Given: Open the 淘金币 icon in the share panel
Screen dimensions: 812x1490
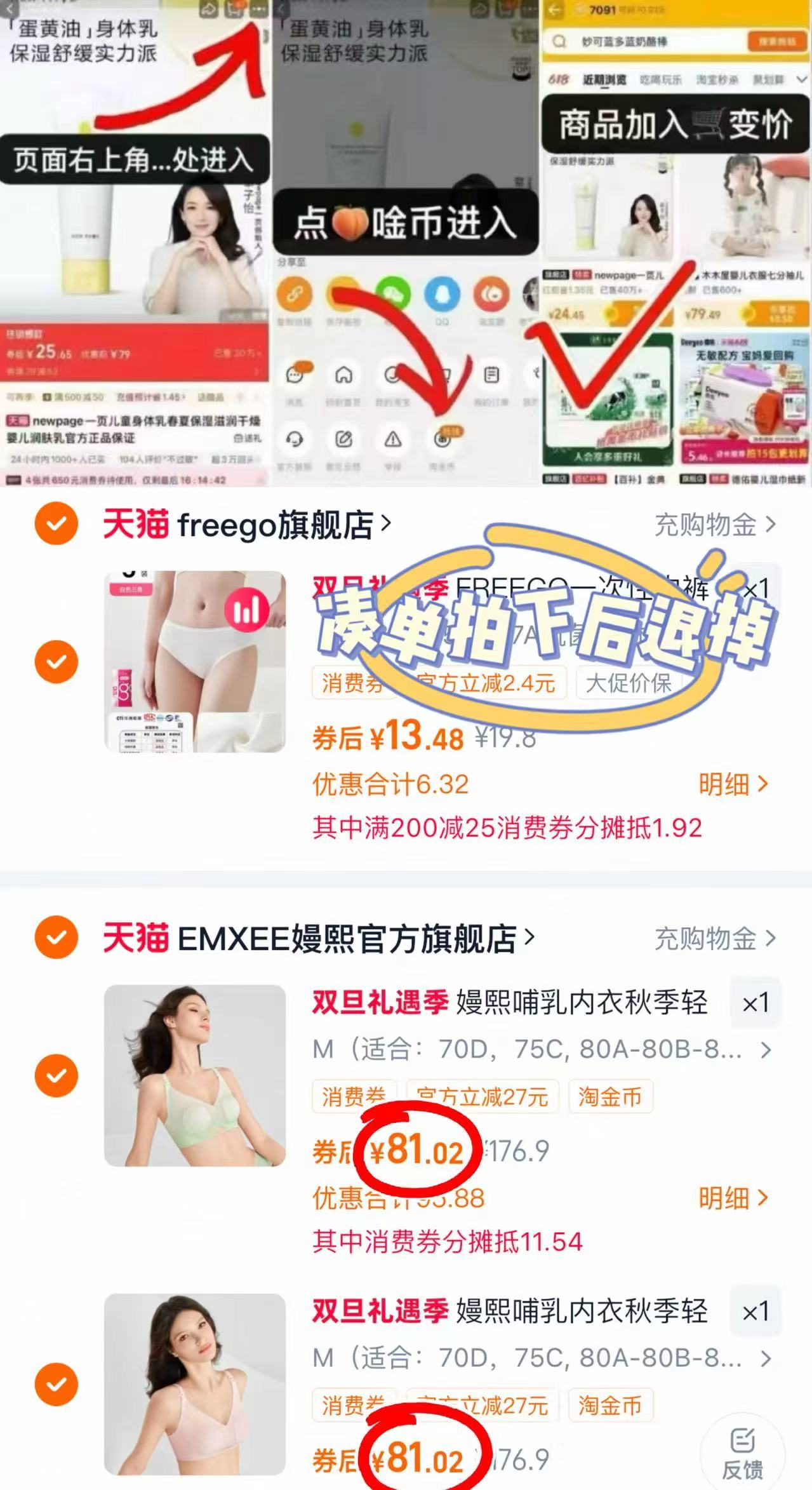Looking at the screenshot, I should tap(441, 440).
